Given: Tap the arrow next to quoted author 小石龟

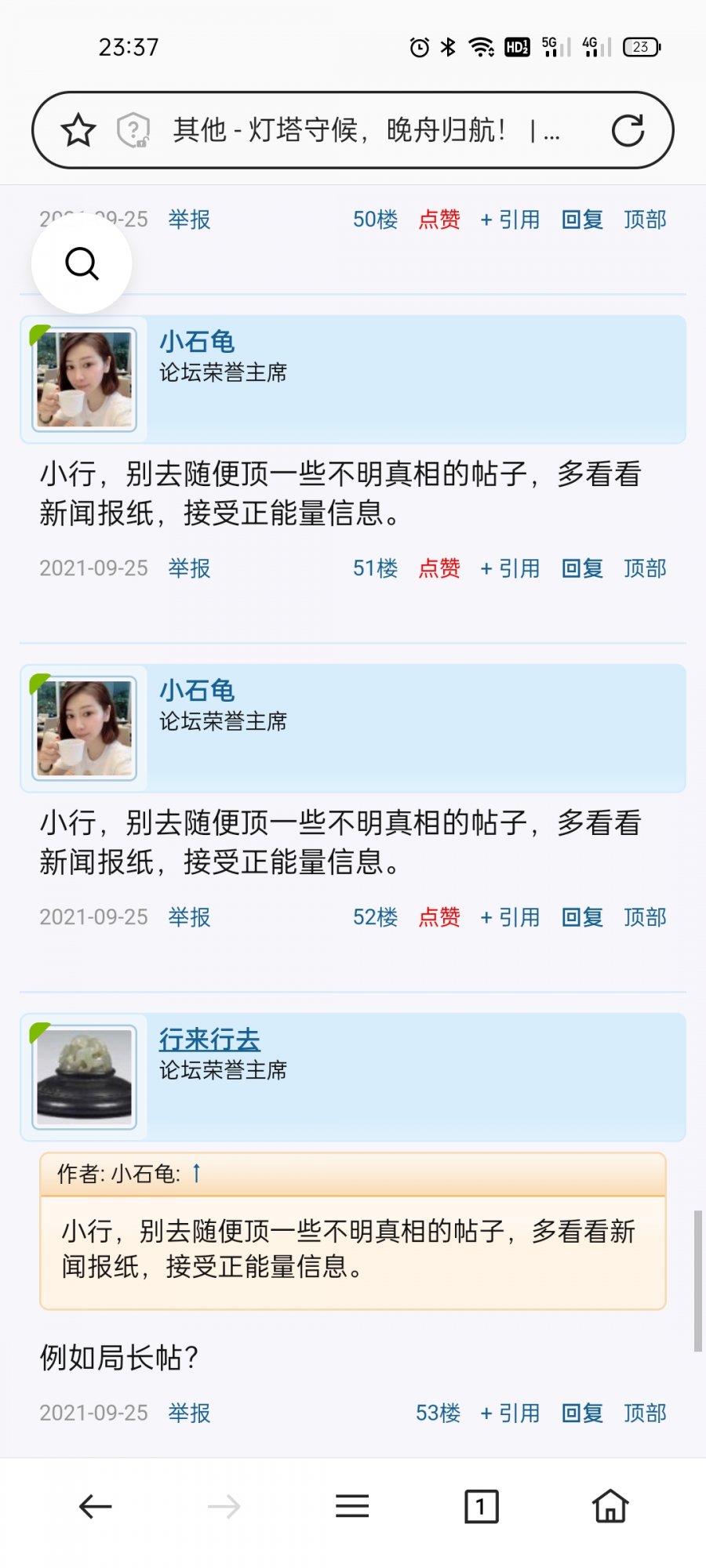Looking at the screenshot, I should pyautogui.click(x=196, y=1173).
